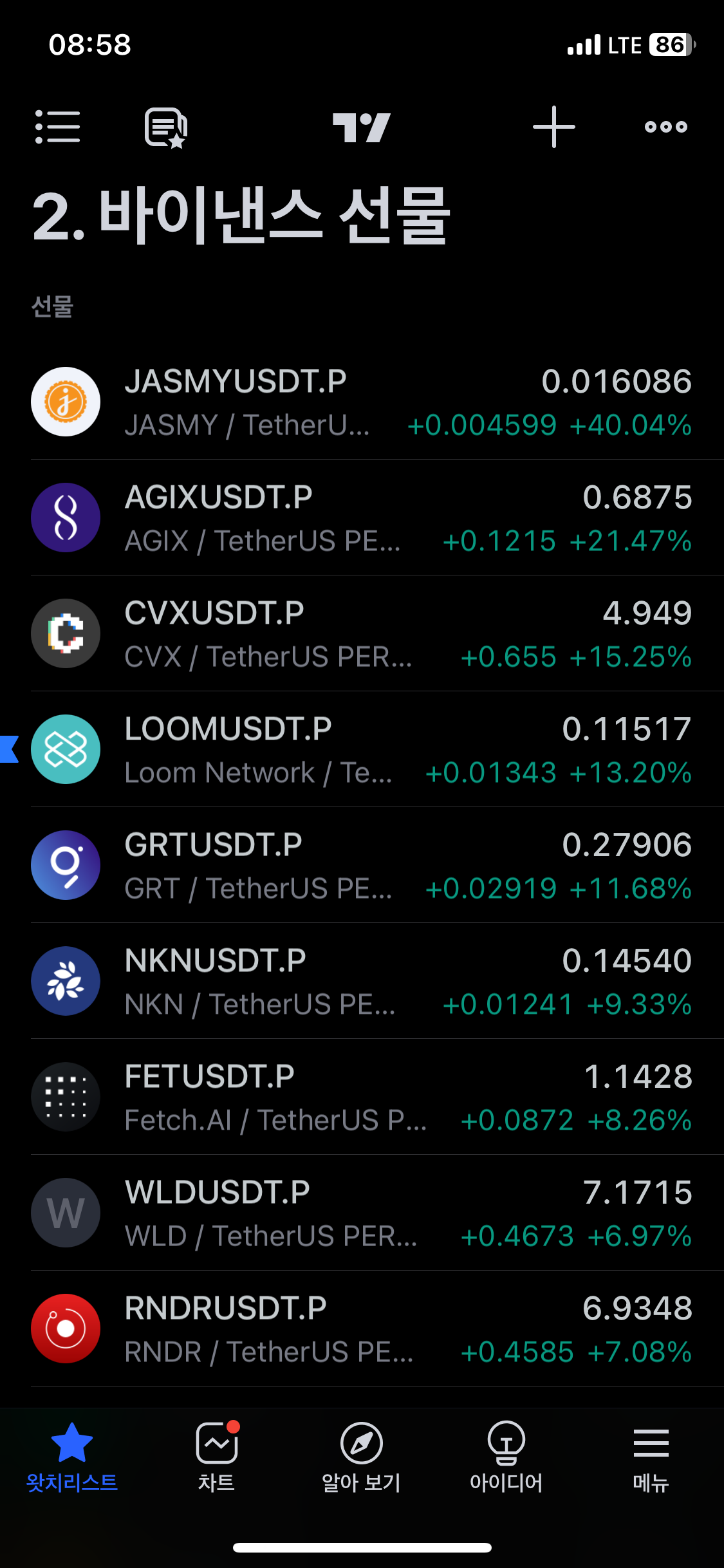This screenshot has height=1568, width=724.
Task: Select GRTUSDT.P from the watchlist
Action: (362, 866)
